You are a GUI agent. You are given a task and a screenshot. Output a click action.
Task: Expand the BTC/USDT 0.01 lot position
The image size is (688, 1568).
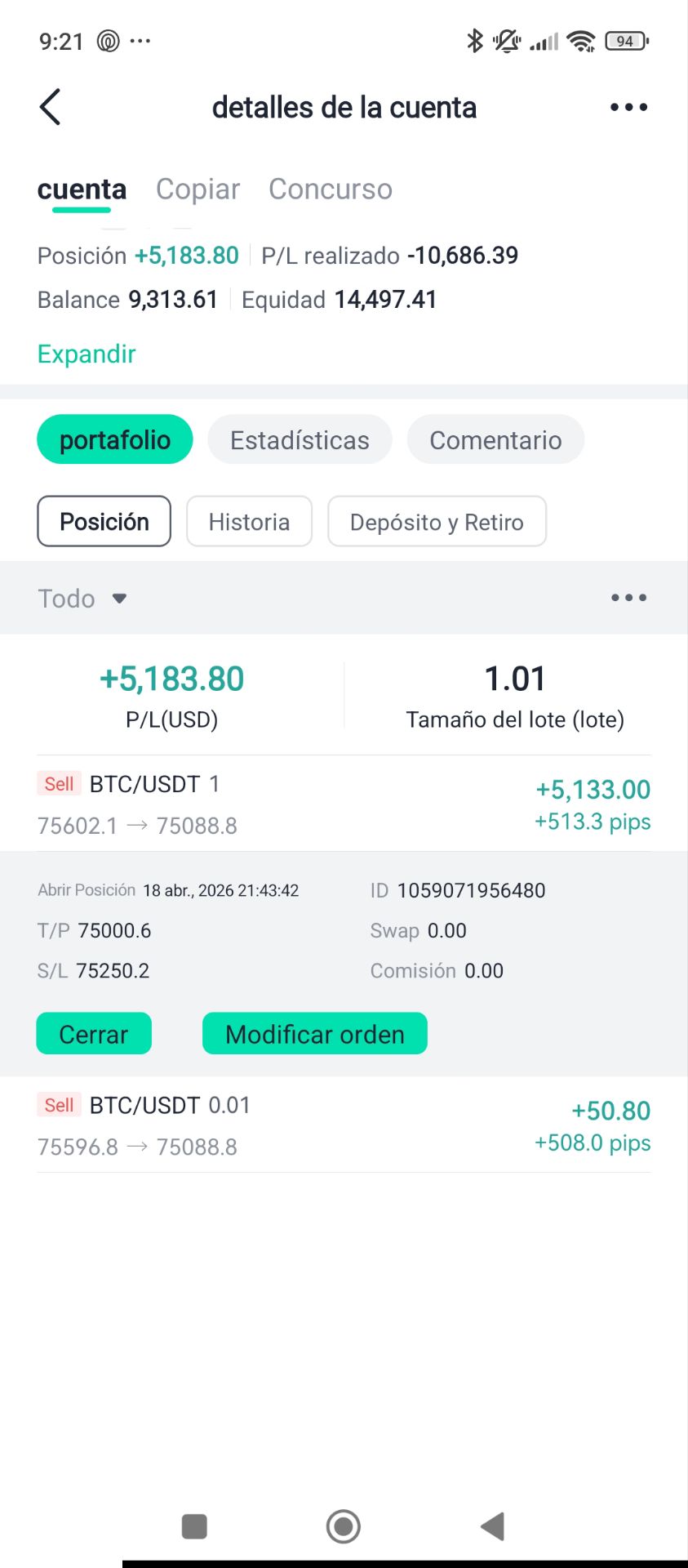click(344, 1125)
